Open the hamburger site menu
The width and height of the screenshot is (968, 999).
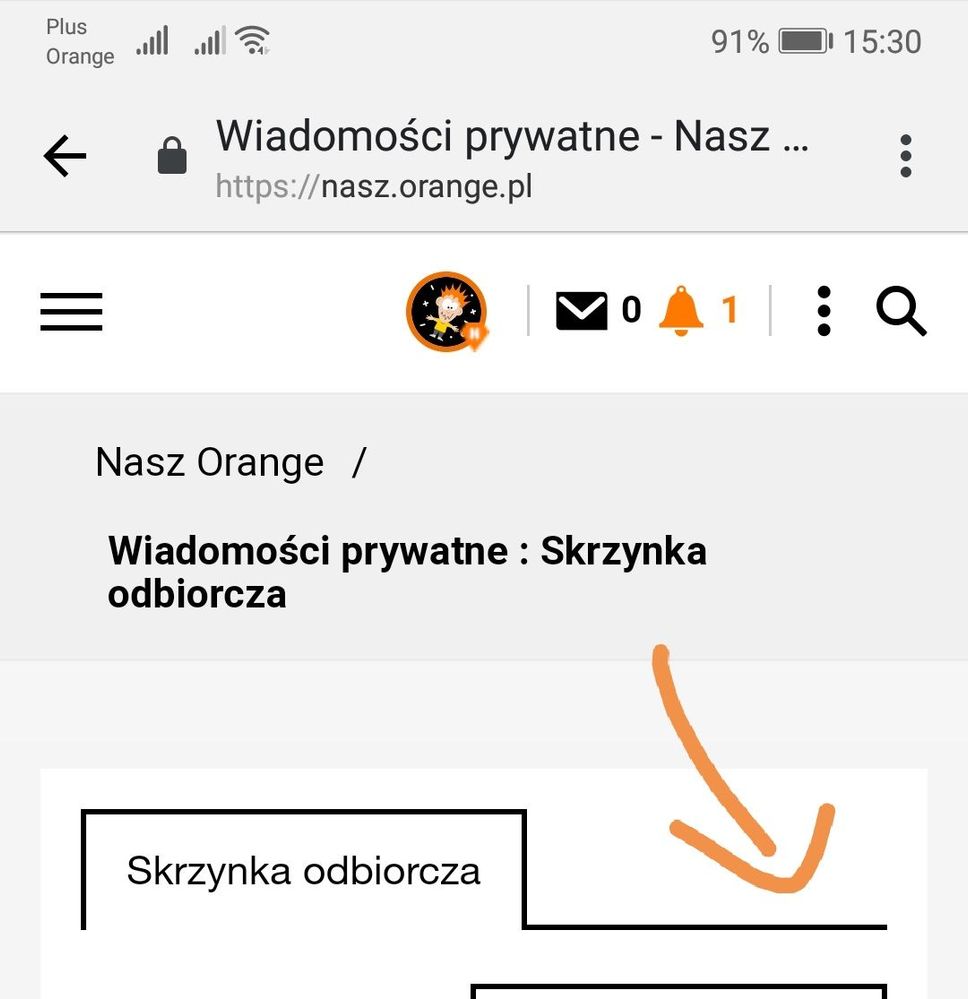(71, 312)
